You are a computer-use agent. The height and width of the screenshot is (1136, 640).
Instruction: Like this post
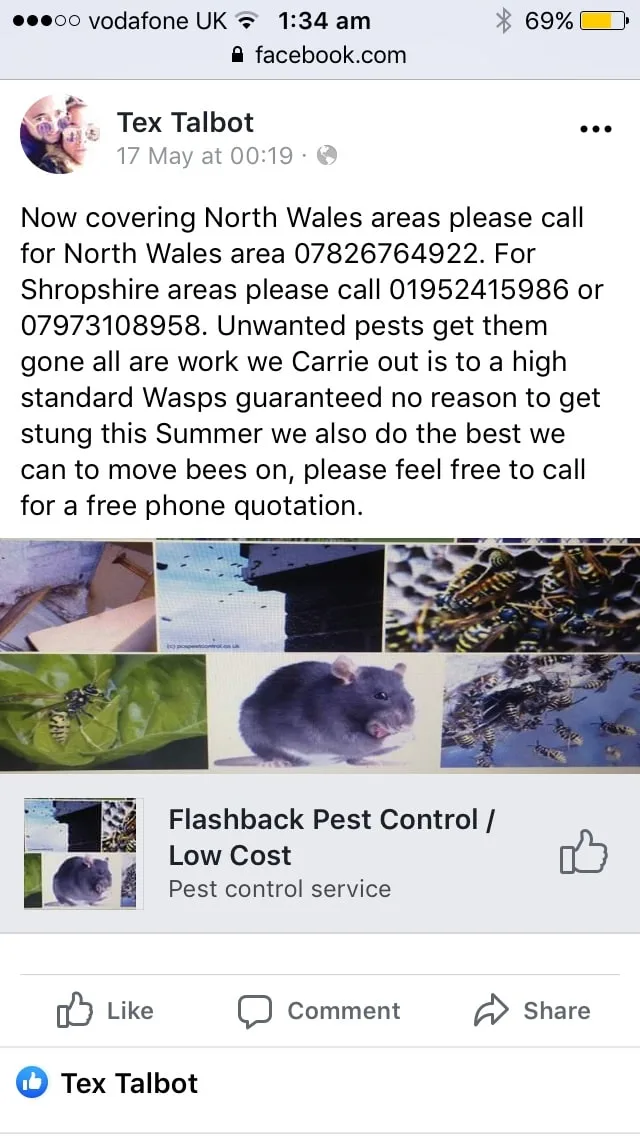click(106, 1011)
